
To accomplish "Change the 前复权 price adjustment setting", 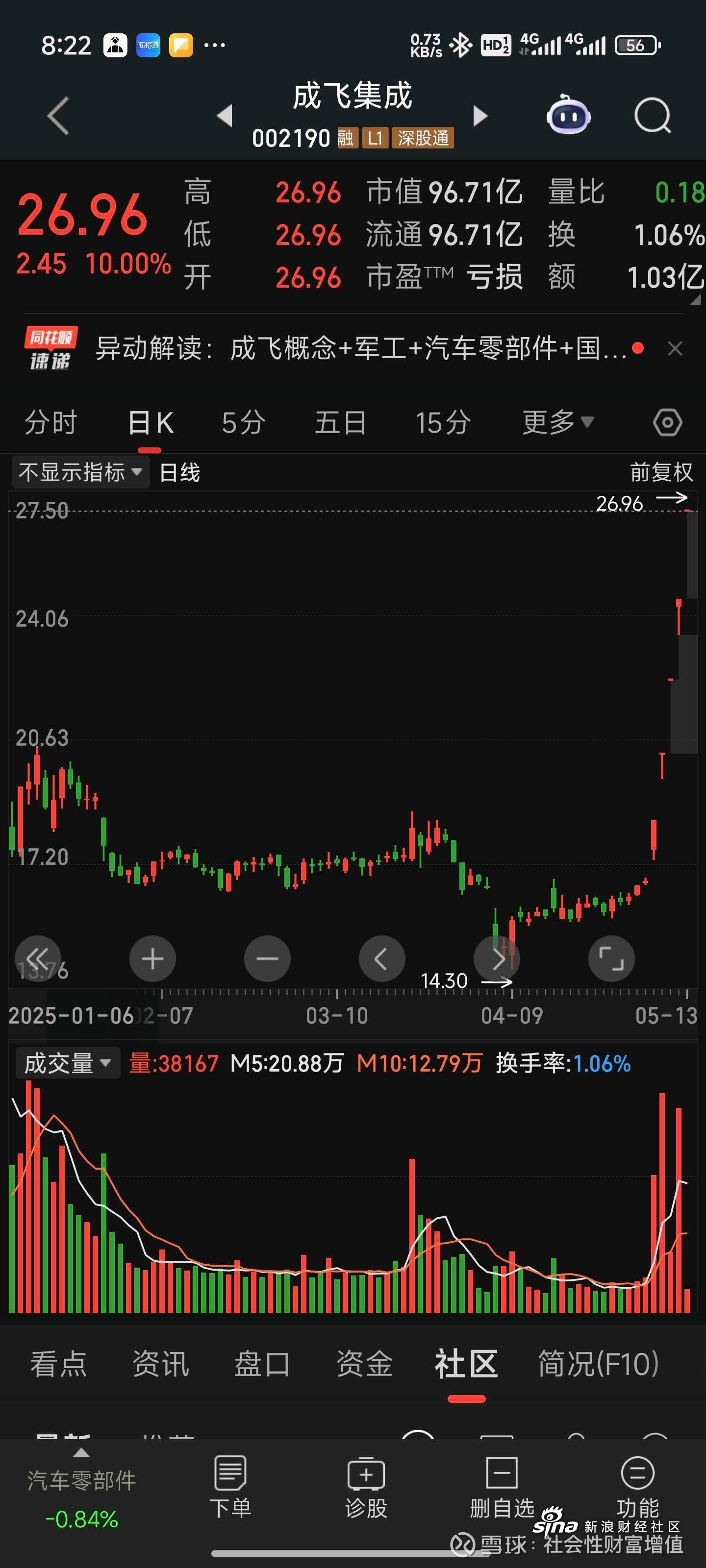I will click(x=661, y=472).
